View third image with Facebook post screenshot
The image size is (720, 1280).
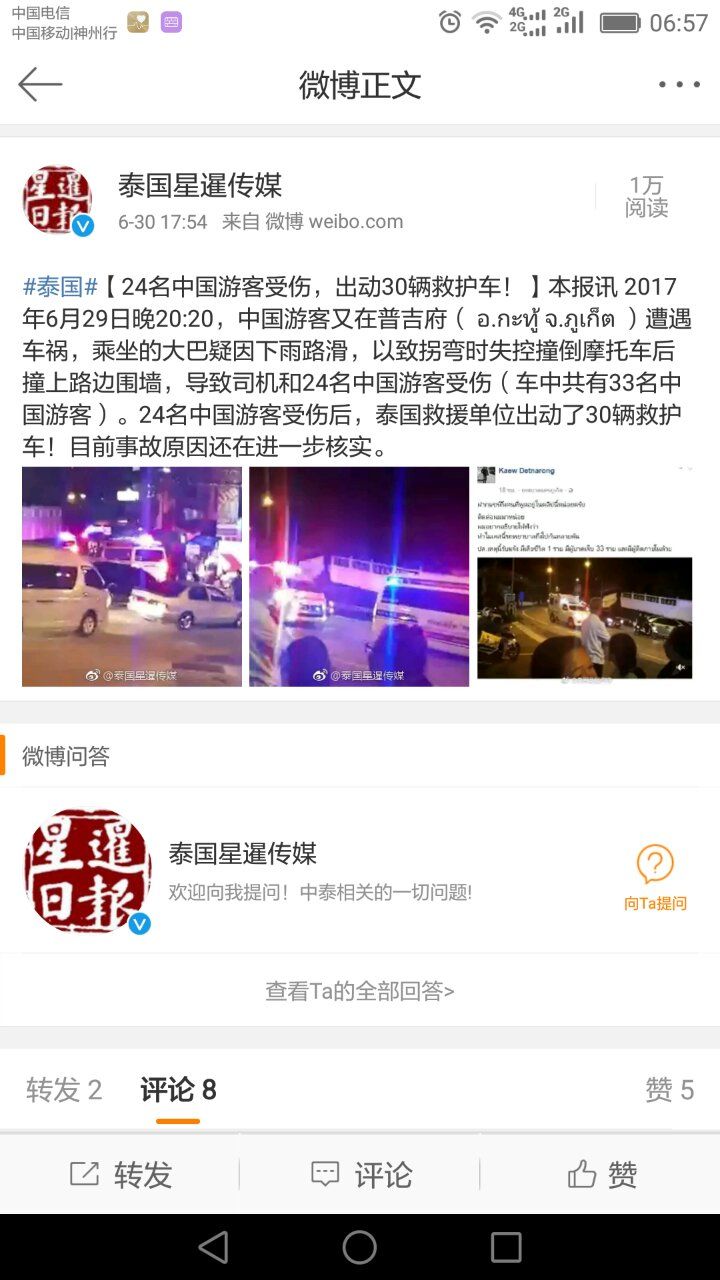585,576
